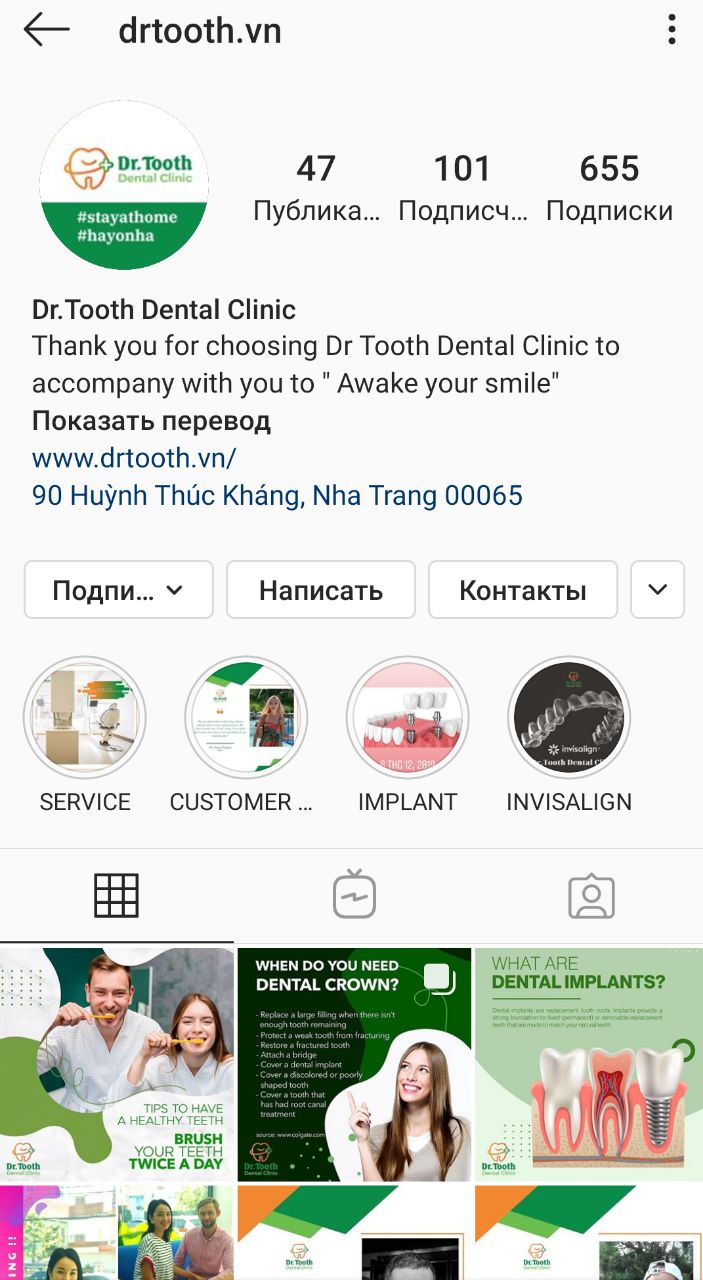Open the CUSTOMER story highlight
Image resolution: width=703 pixels, height=1280 pixels.
pyautogui.click(x=246, y=717)
